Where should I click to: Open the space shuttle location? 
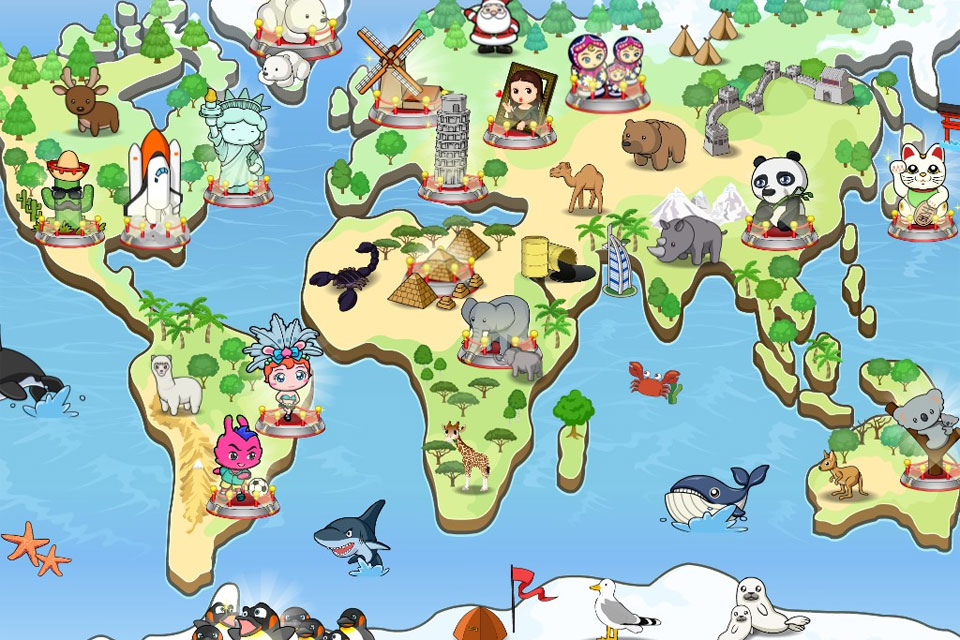[153, 185]
